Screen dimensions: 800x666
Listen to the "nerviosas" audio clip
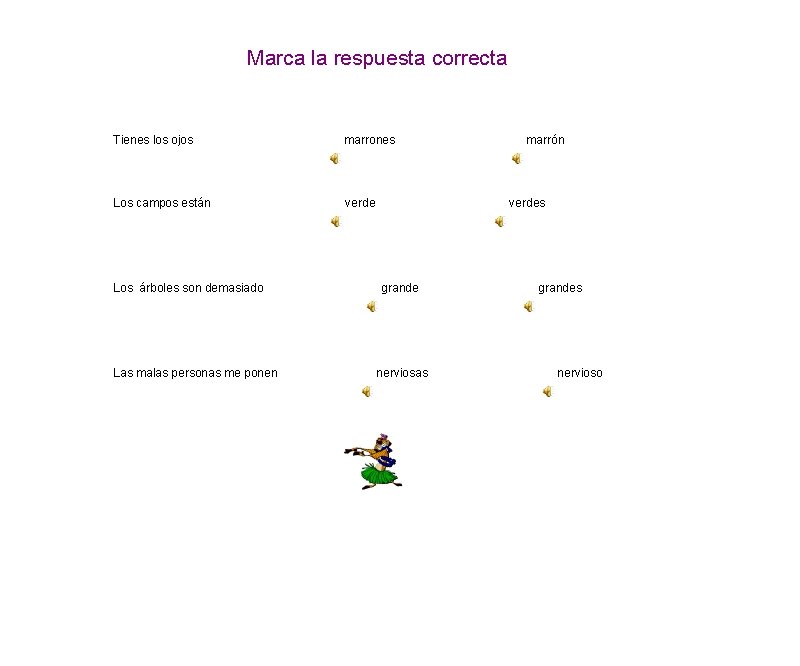[367, 391]
